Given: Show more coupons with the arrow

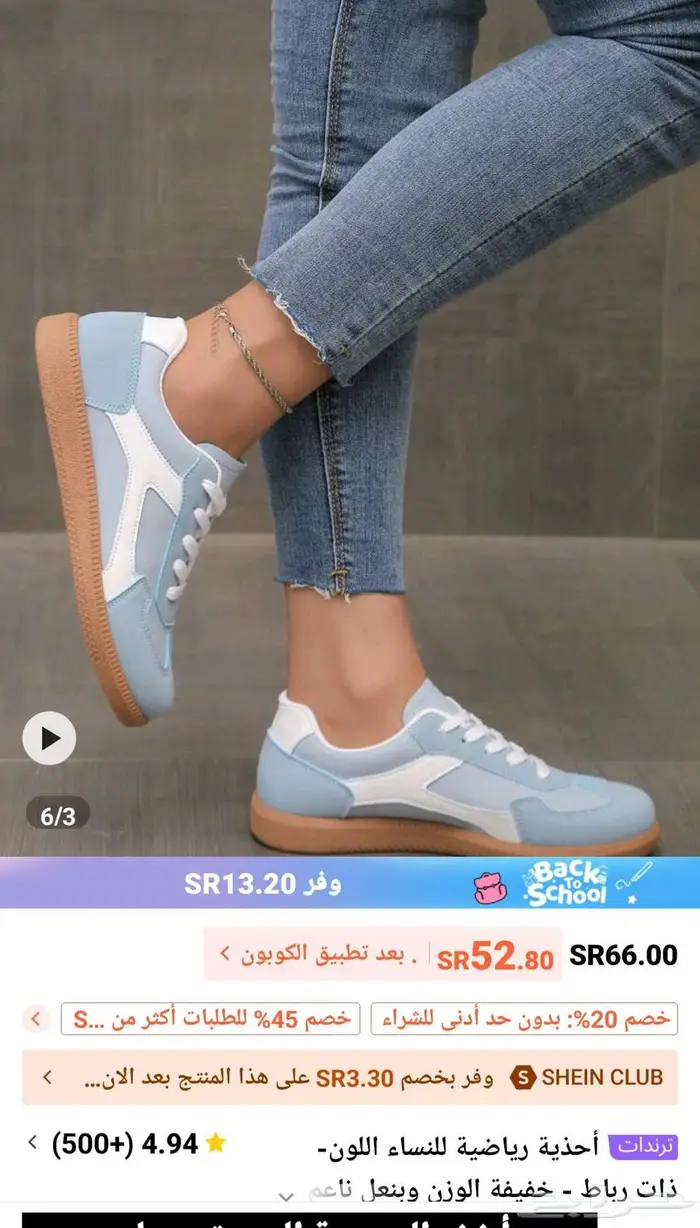Looking at the screenshot, I should (x=36, y=1019).
